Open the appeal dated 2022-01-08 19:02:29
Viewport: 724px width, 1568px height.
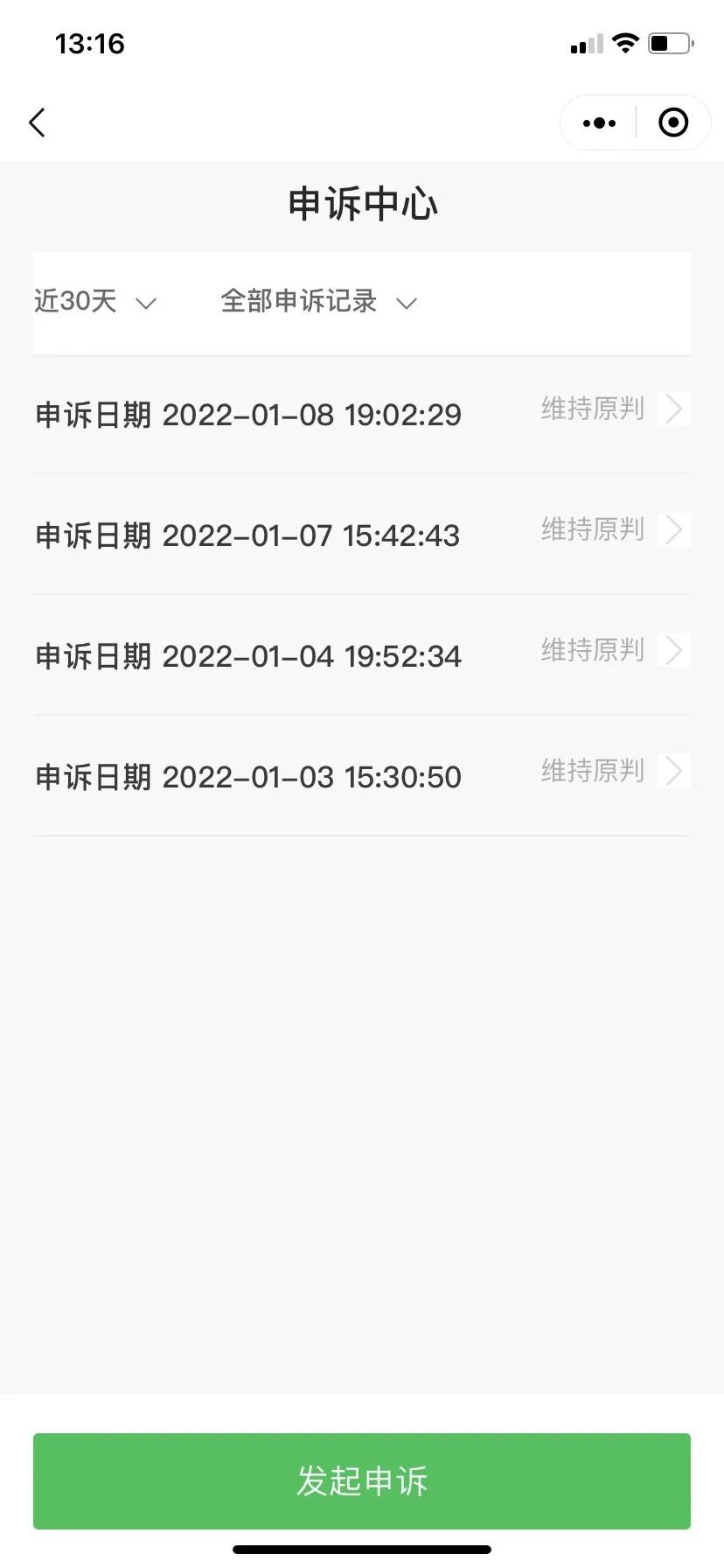[x=362, y=414]
